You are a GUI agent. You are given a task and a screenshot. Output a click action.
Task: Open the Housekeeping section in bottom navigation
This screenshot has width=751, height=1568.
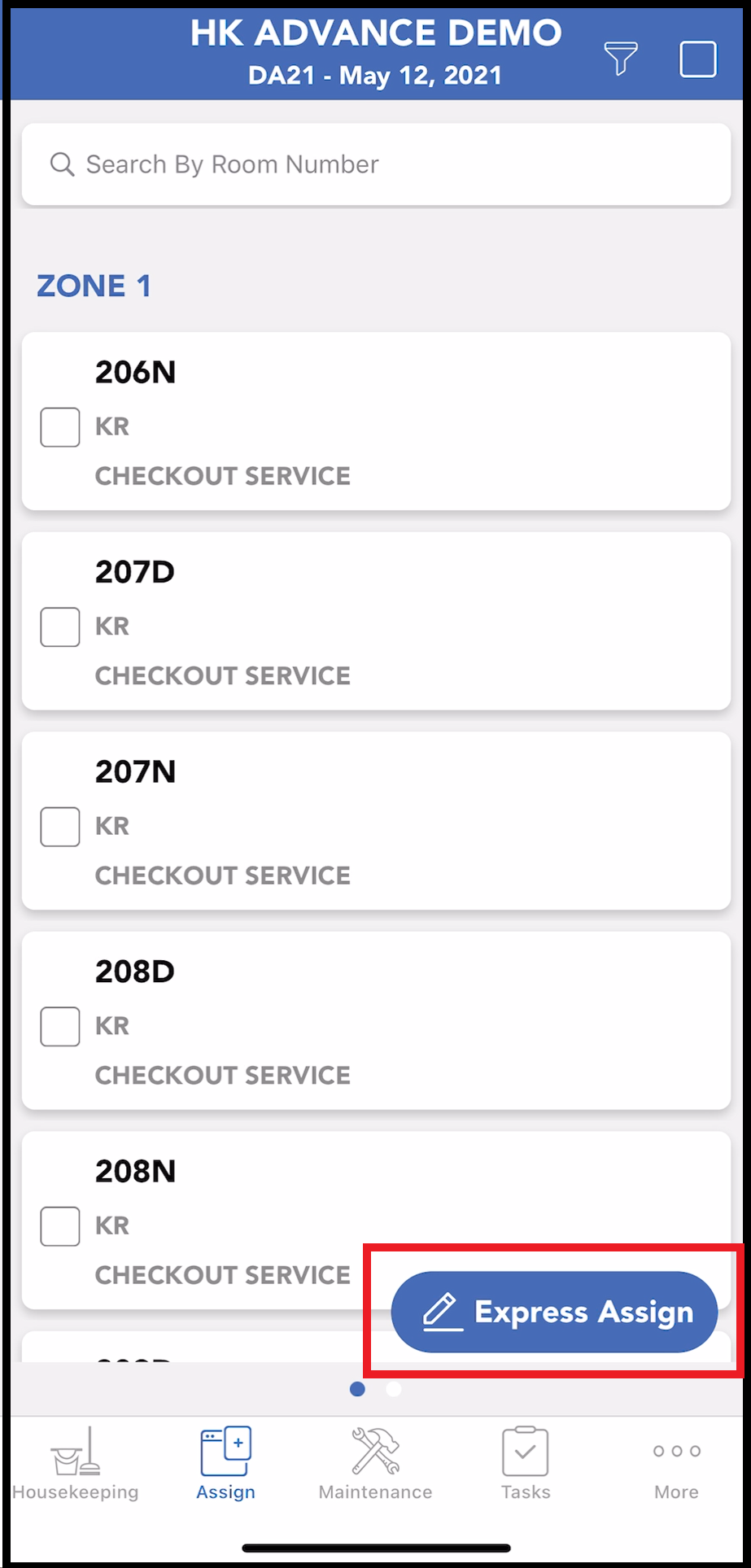coord(76,1461)
